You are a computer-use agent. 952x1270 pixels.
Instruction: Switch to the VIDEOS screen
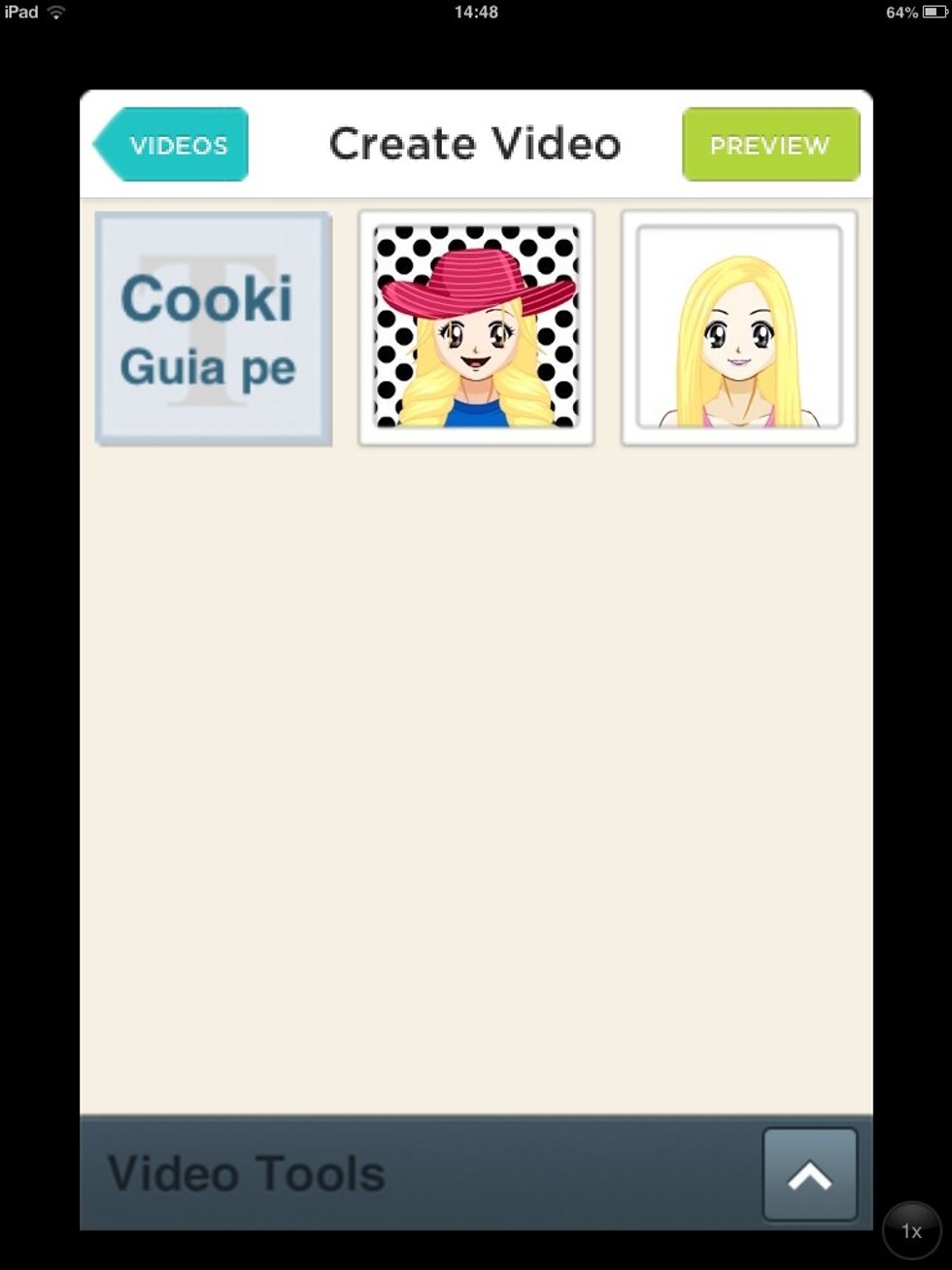pyautogui.click(x=175, y=144)
